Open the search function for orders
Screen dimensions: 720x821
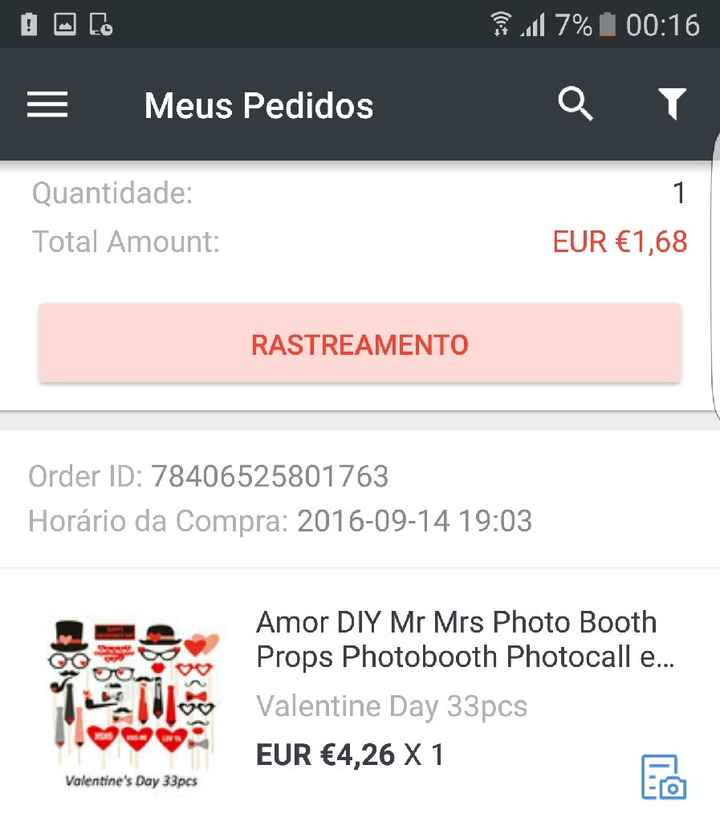[x=576, y=104]
